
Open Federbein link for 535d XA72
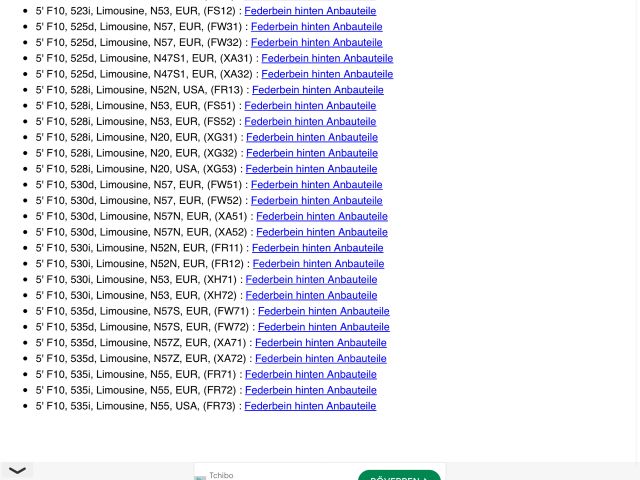tap(320, 358)
